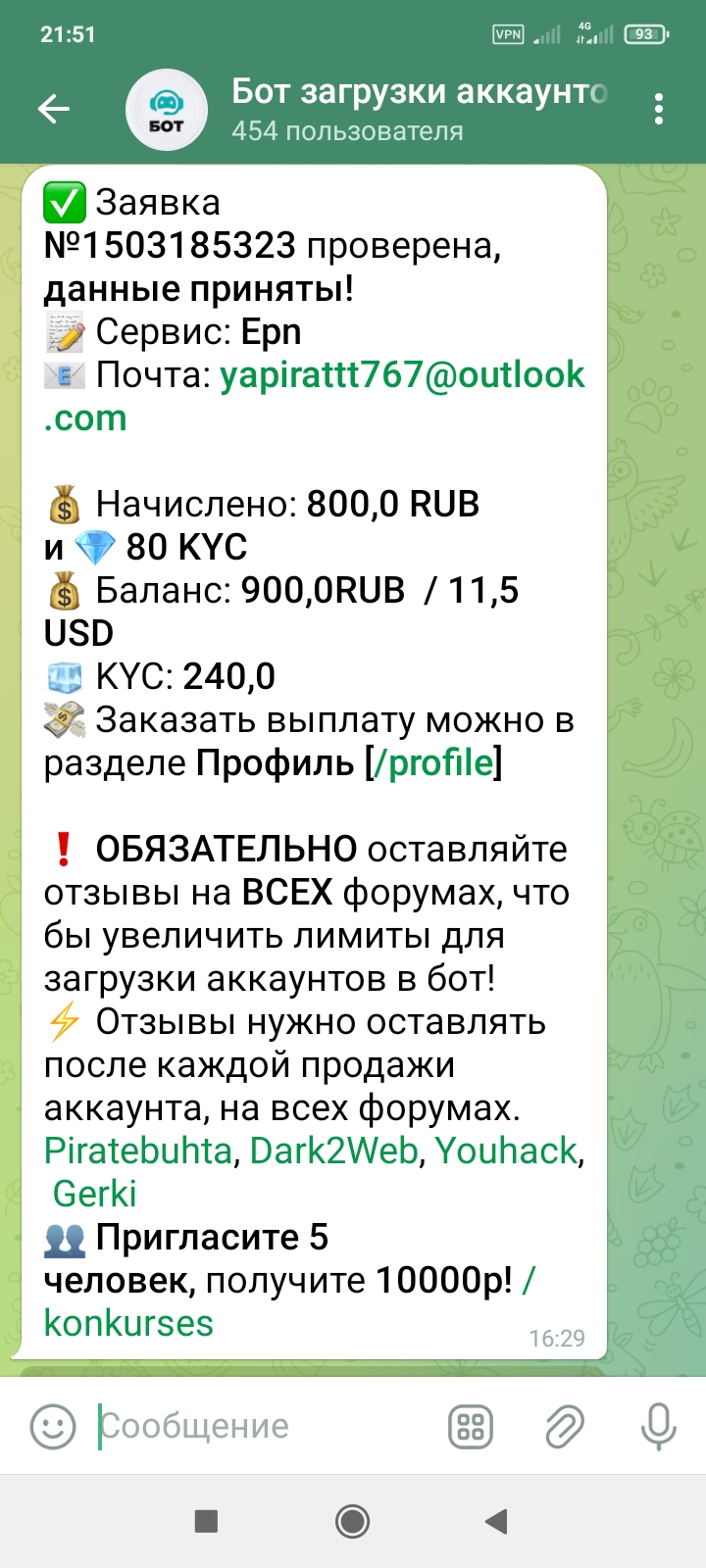Open the emoji and sticker picker

pos(53,1426)
